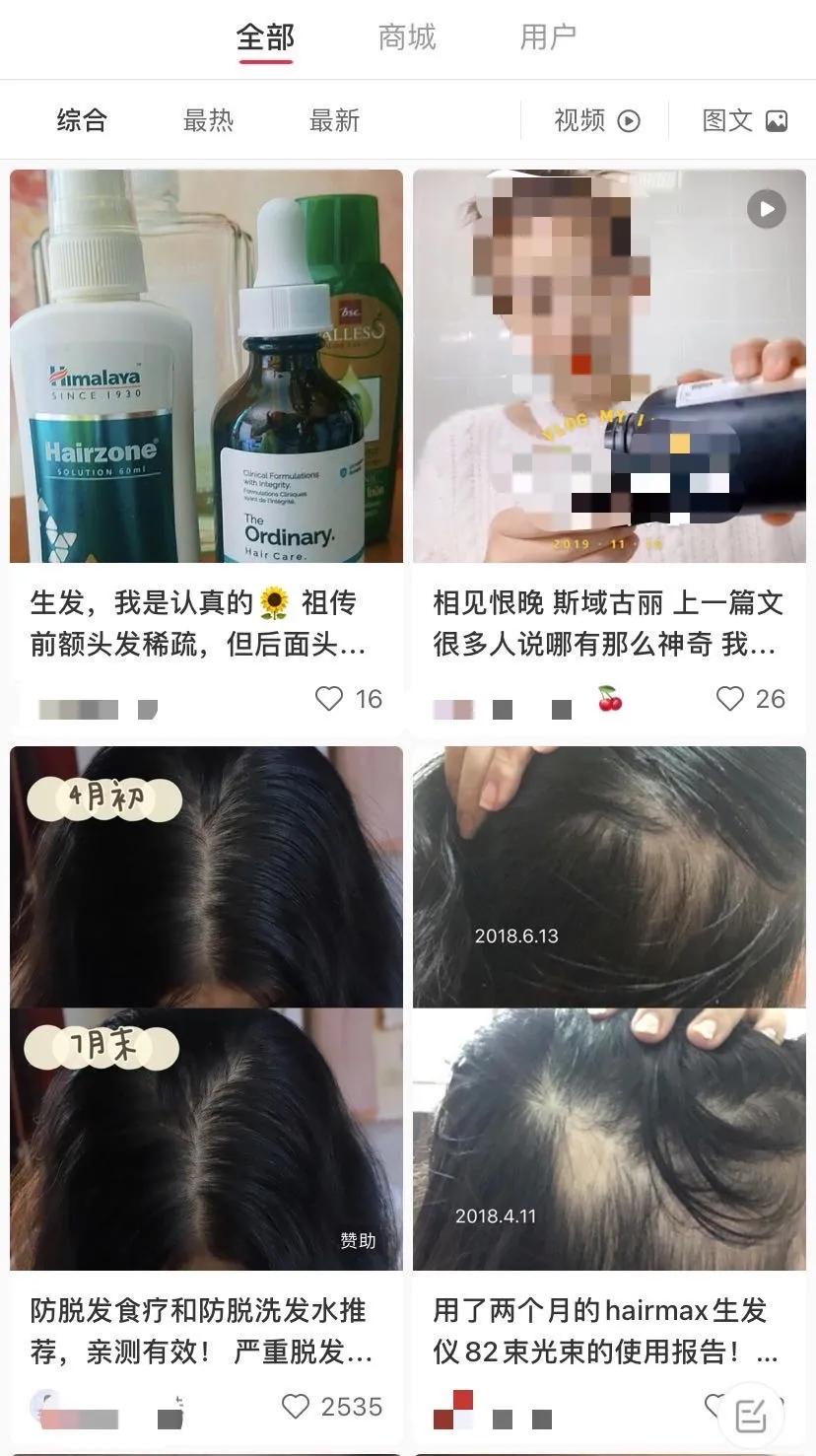
Task: Like the 相见恨晚 斯域古丽 post
Action: point(730,699)
